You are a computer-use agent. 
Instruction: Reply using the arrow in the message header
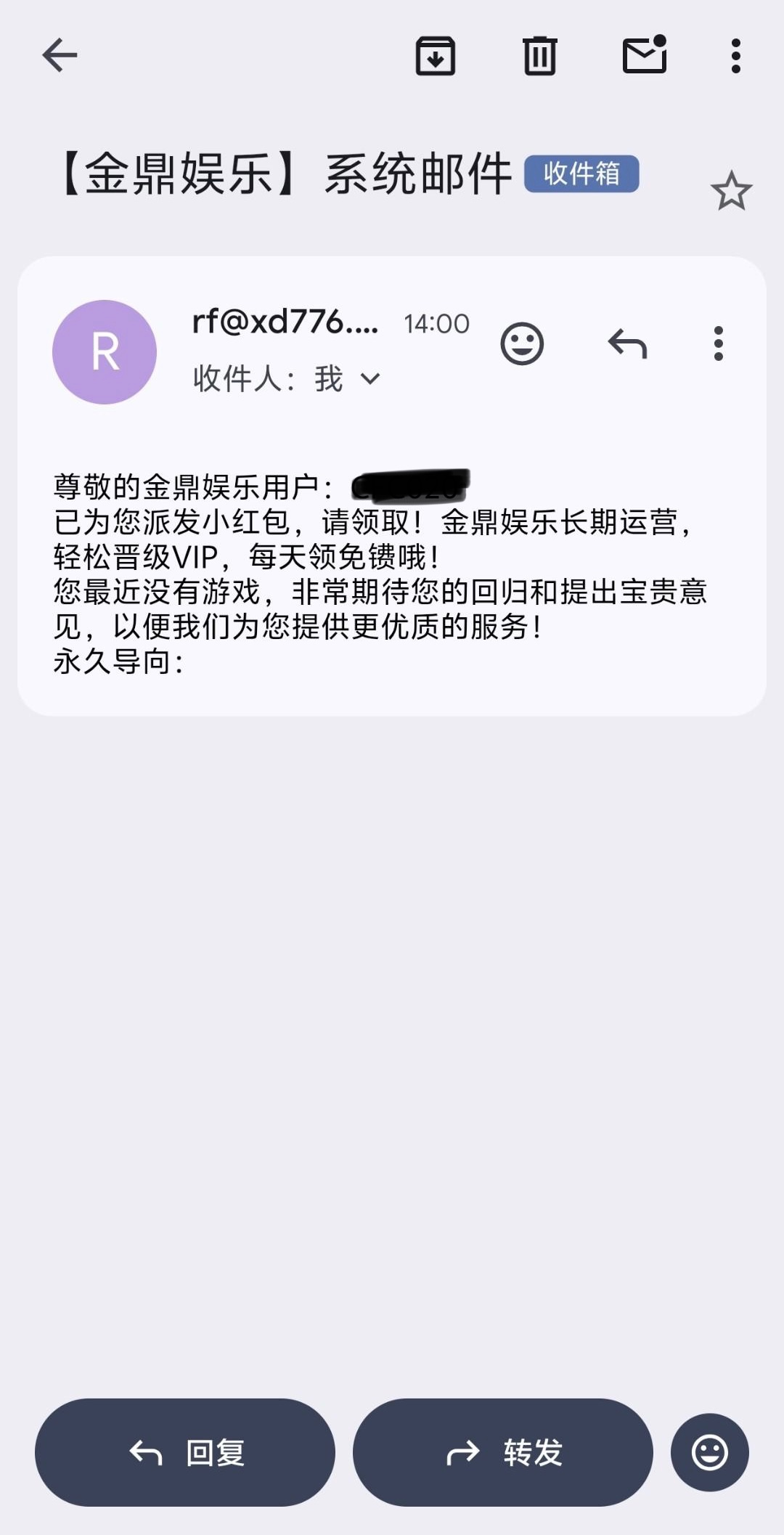(x=627, y=343)
